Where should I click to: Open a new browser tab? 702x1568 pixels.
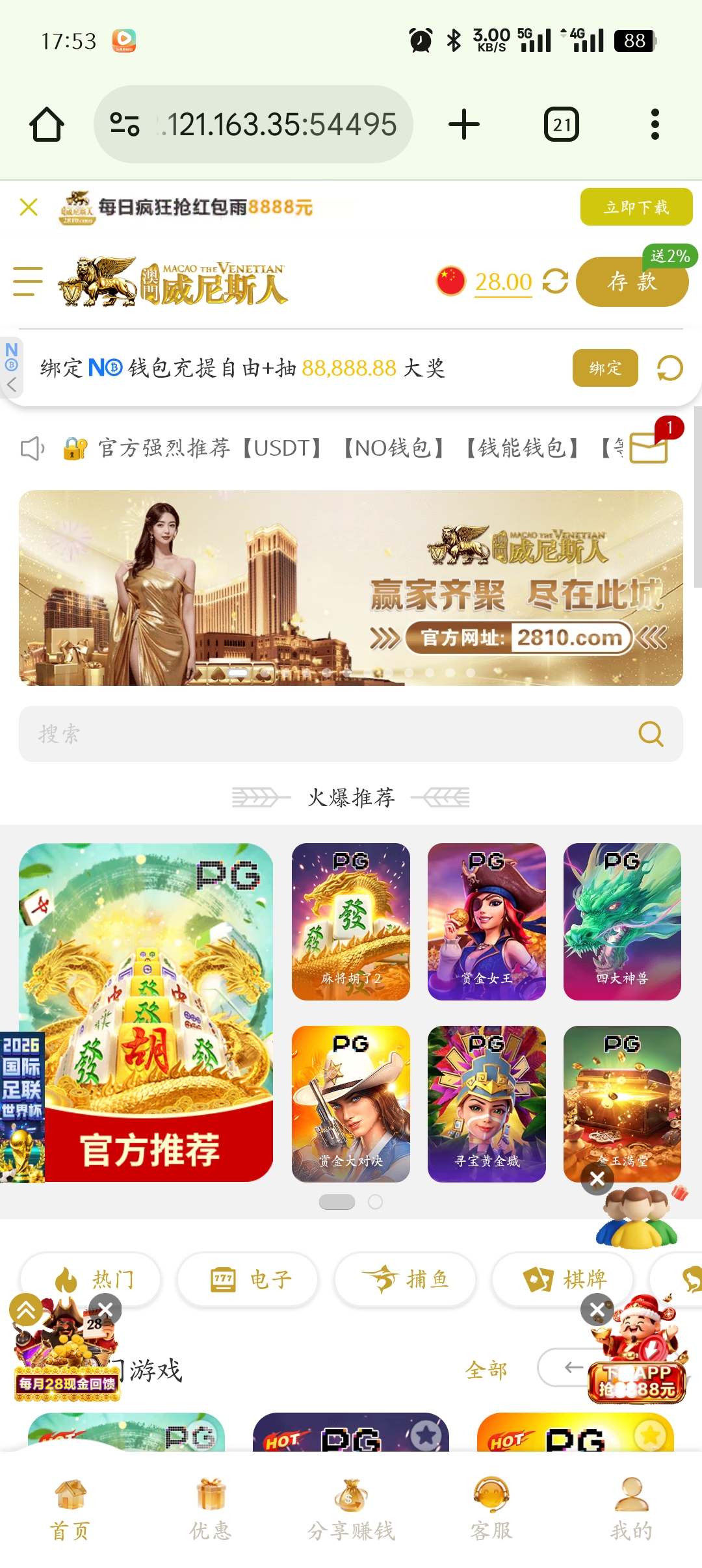coord(464,124)
